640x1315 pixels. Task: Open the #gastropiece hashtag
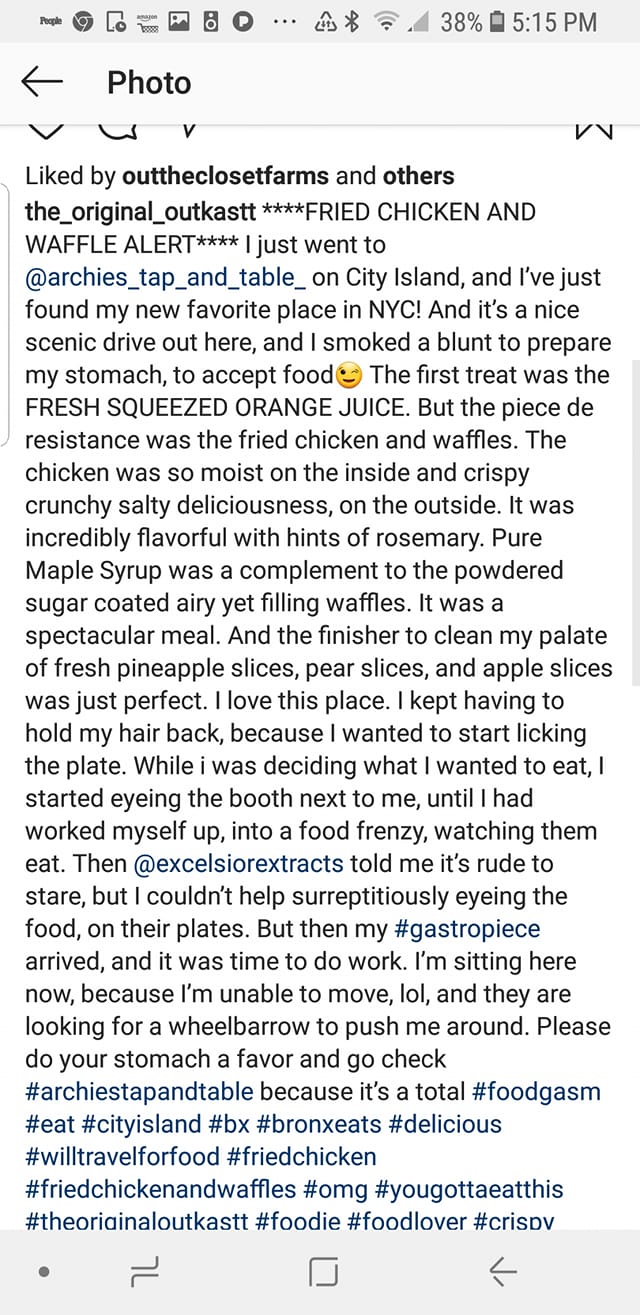click(467, 928)
